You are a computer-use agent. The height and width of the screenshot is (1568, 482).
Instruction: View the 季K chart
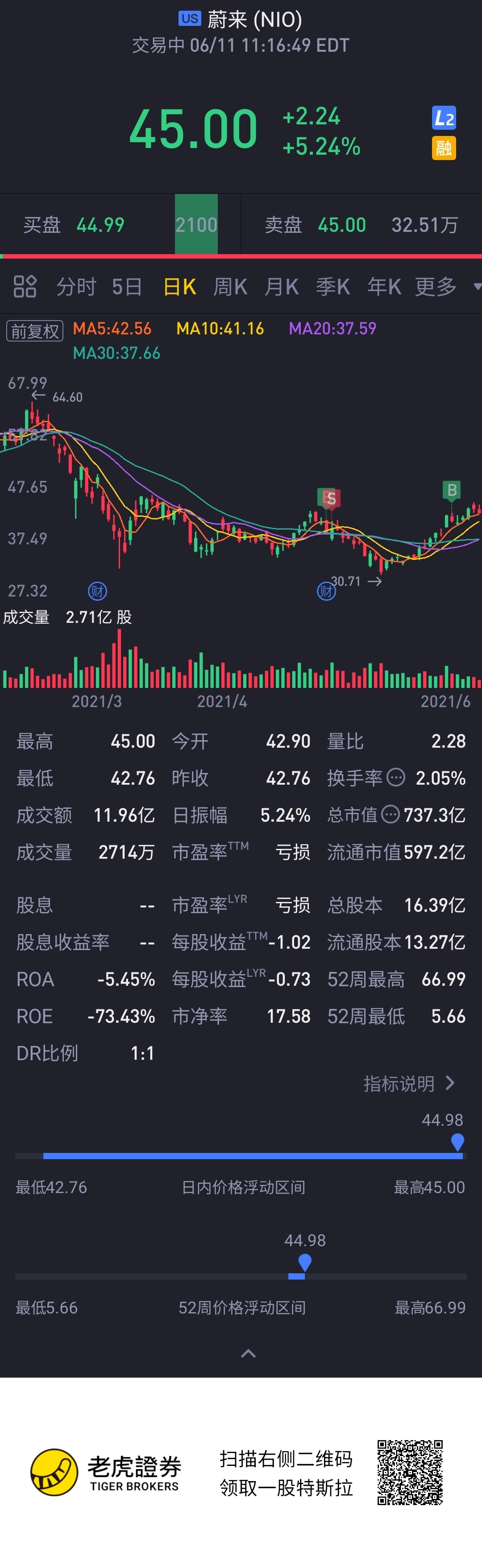coord(332,286)
